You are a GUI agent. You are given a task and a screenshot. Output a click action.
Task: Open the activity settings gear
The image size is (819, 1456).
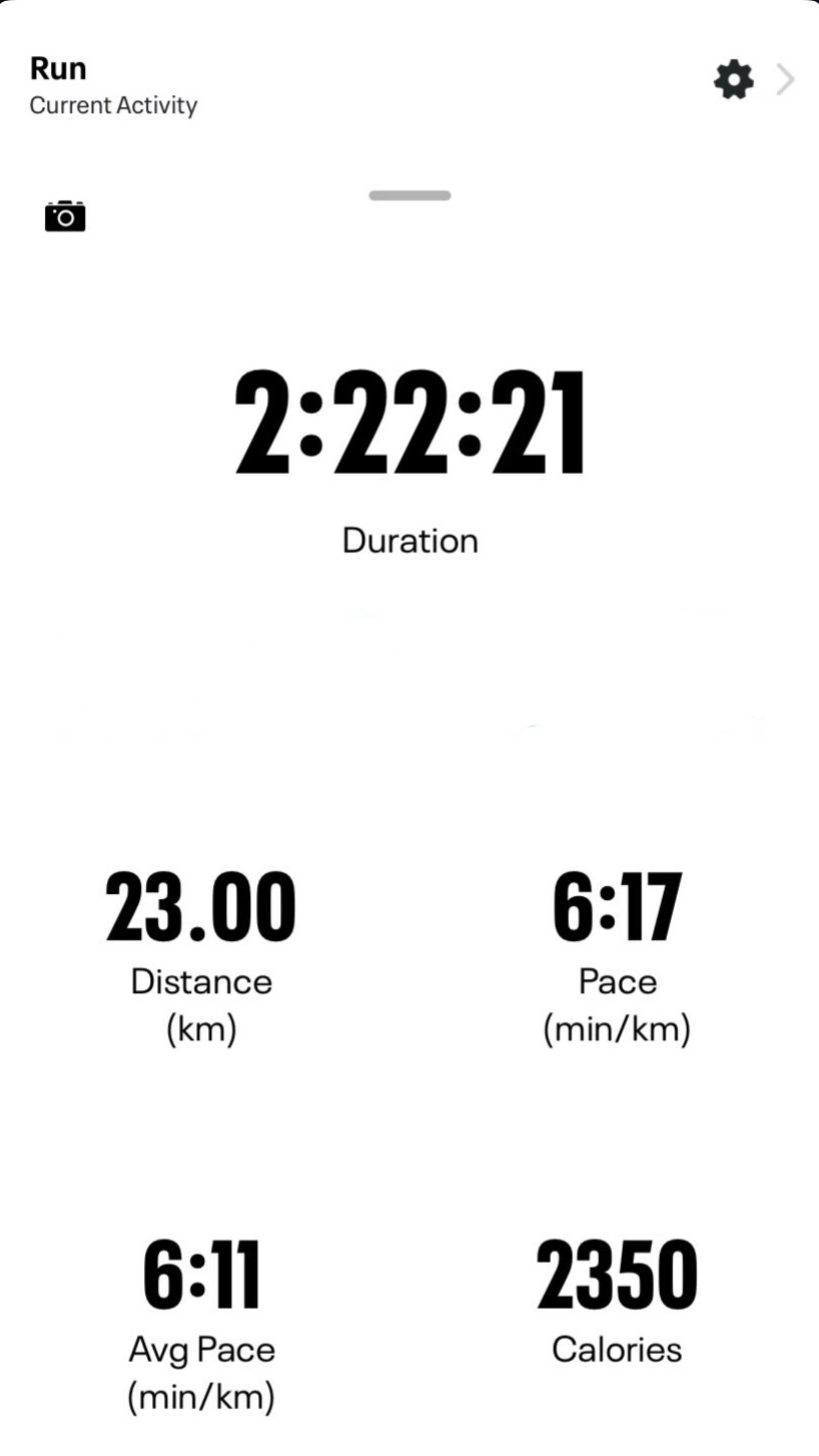click(733, 79)
